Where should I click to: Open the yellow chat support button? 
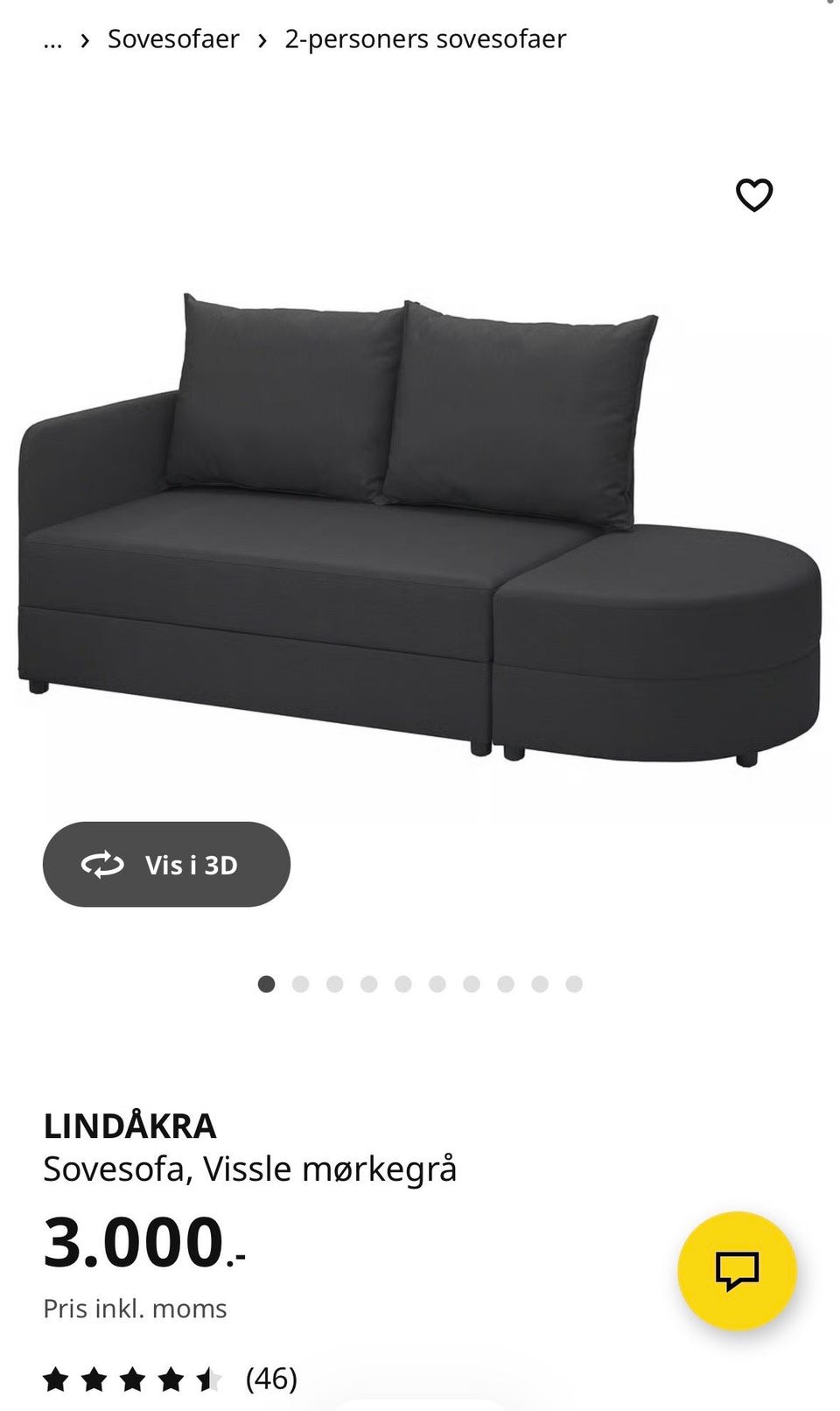[737, 1270]
